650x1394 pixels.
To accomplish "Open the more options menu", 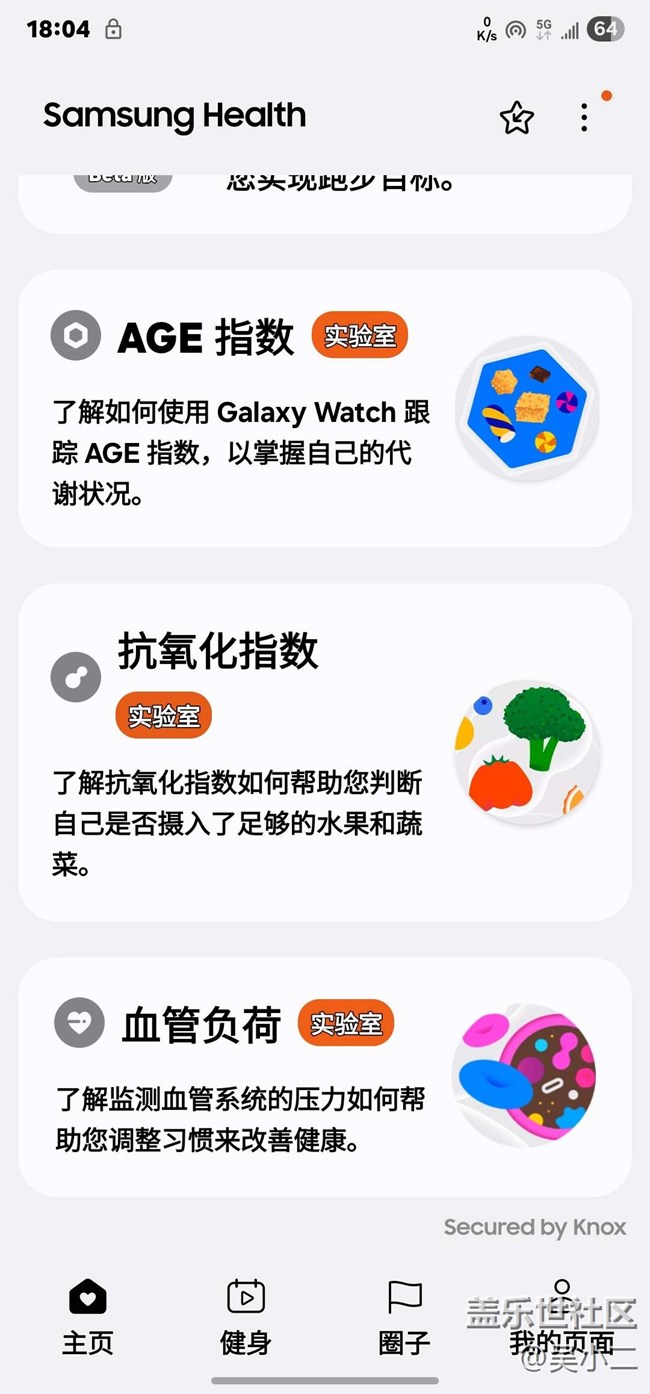I will tap(584, 118).
